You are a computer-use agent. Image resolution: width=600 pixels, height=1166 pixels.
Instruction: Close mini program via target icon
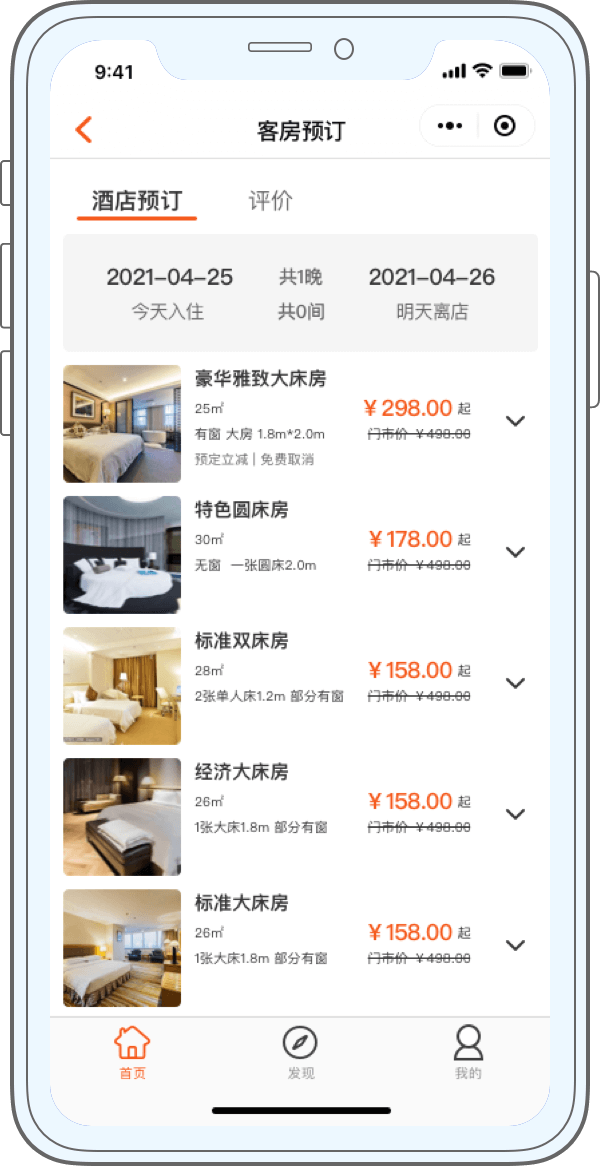[505, 126]
